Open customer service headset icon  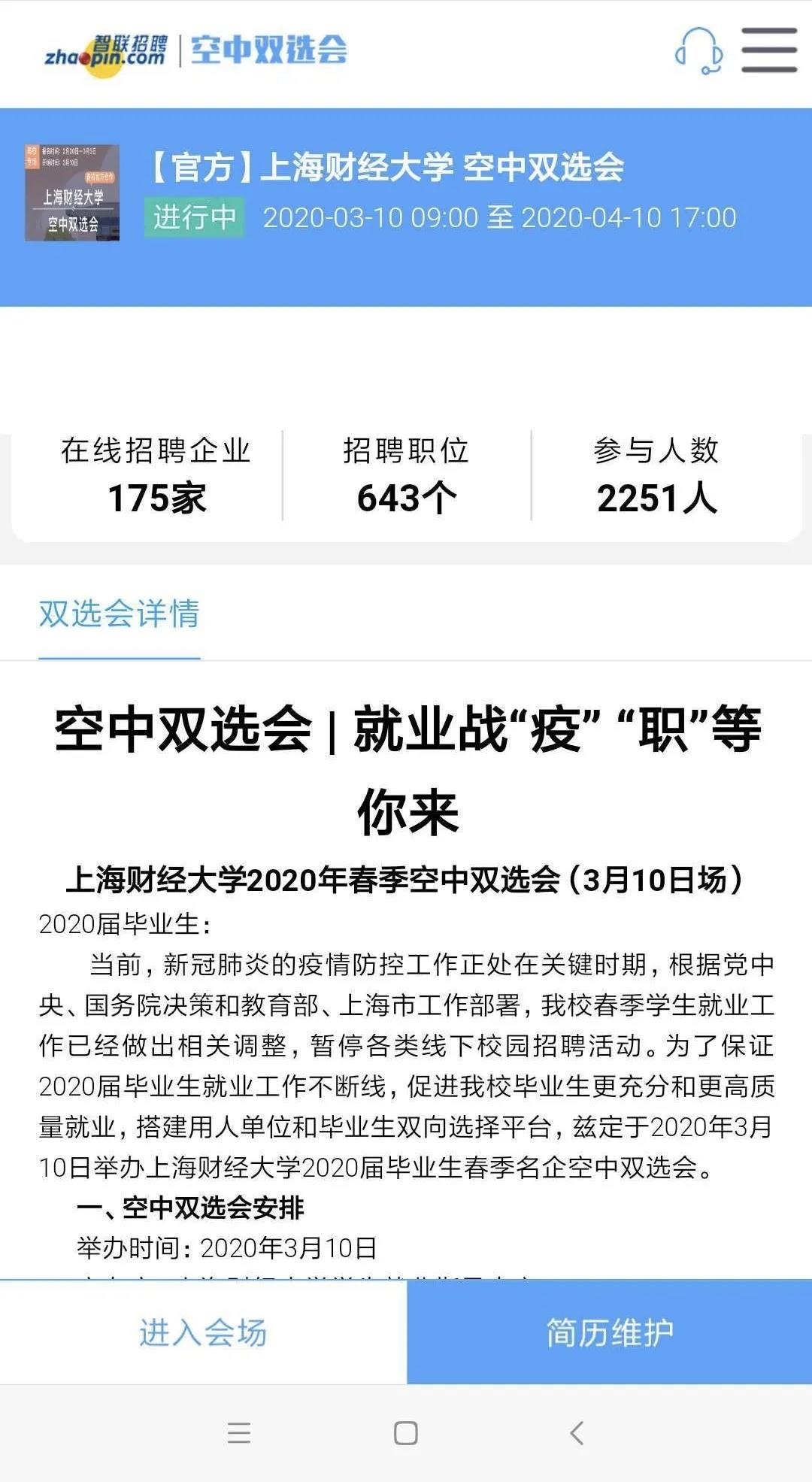[x=699, y=51]
